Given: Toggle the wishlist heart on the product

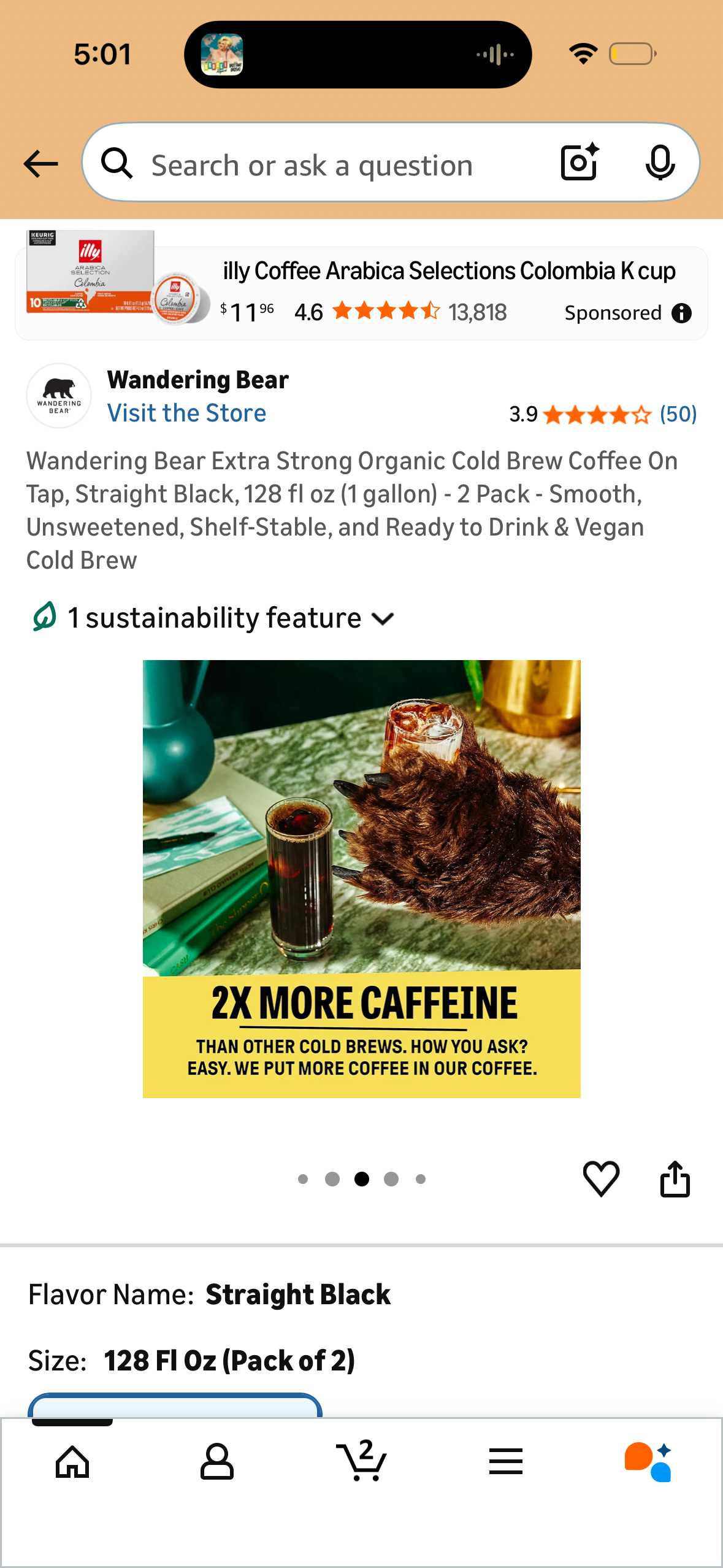Looking at the screenshot, I should tap(600, 1177).
